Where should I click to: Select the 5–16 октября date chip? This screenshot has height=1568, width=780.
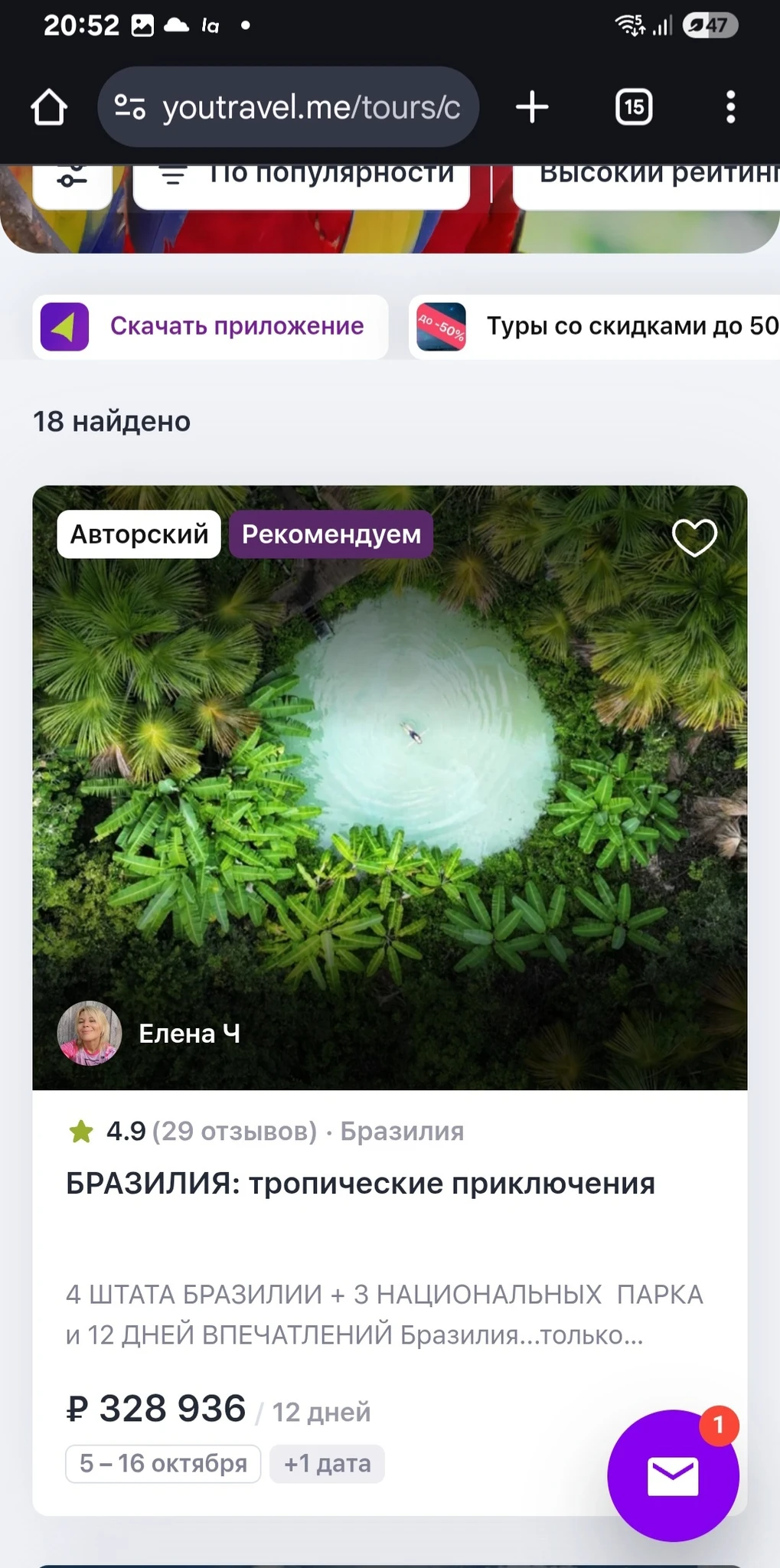click(163, 1464)
